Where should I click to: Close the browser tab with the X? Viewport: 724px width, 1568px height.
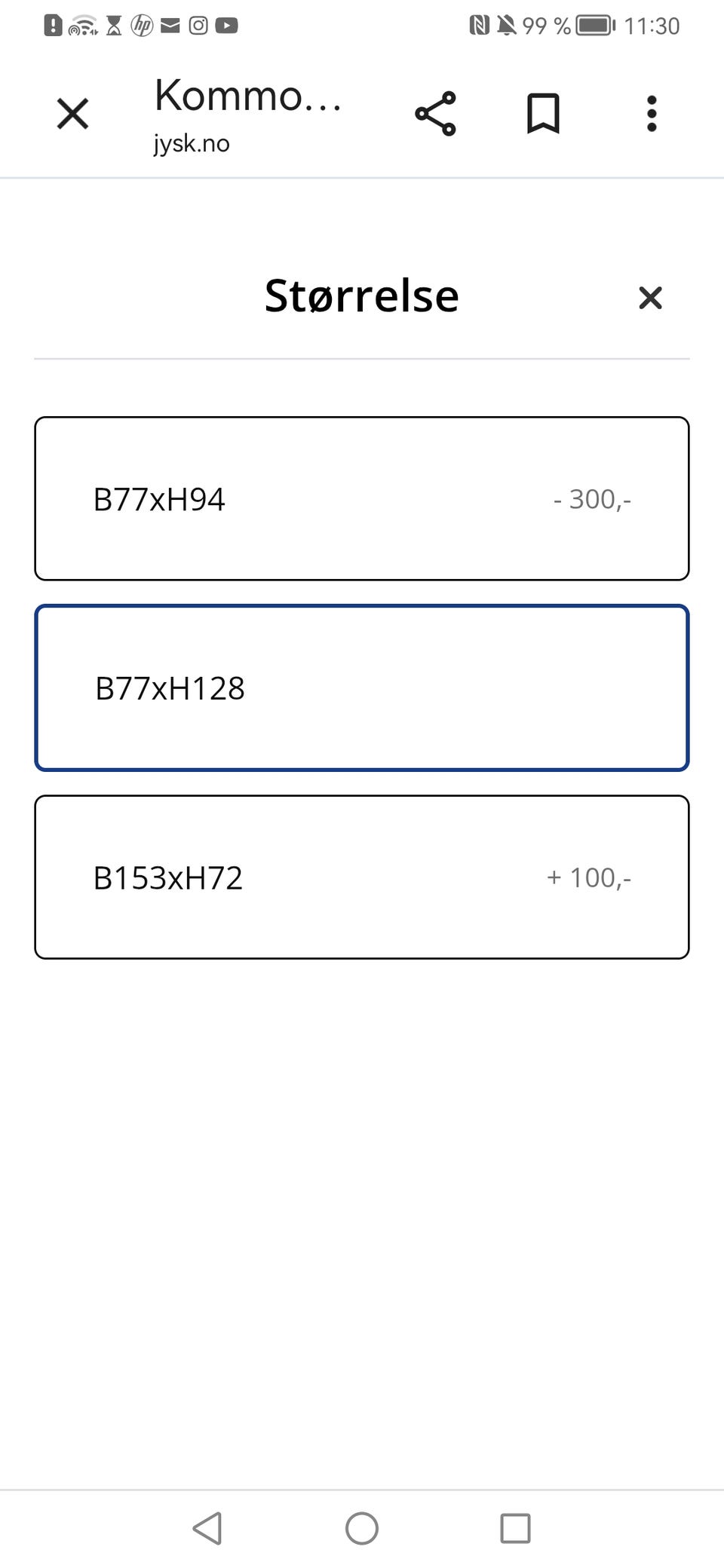tap(73, 114)
